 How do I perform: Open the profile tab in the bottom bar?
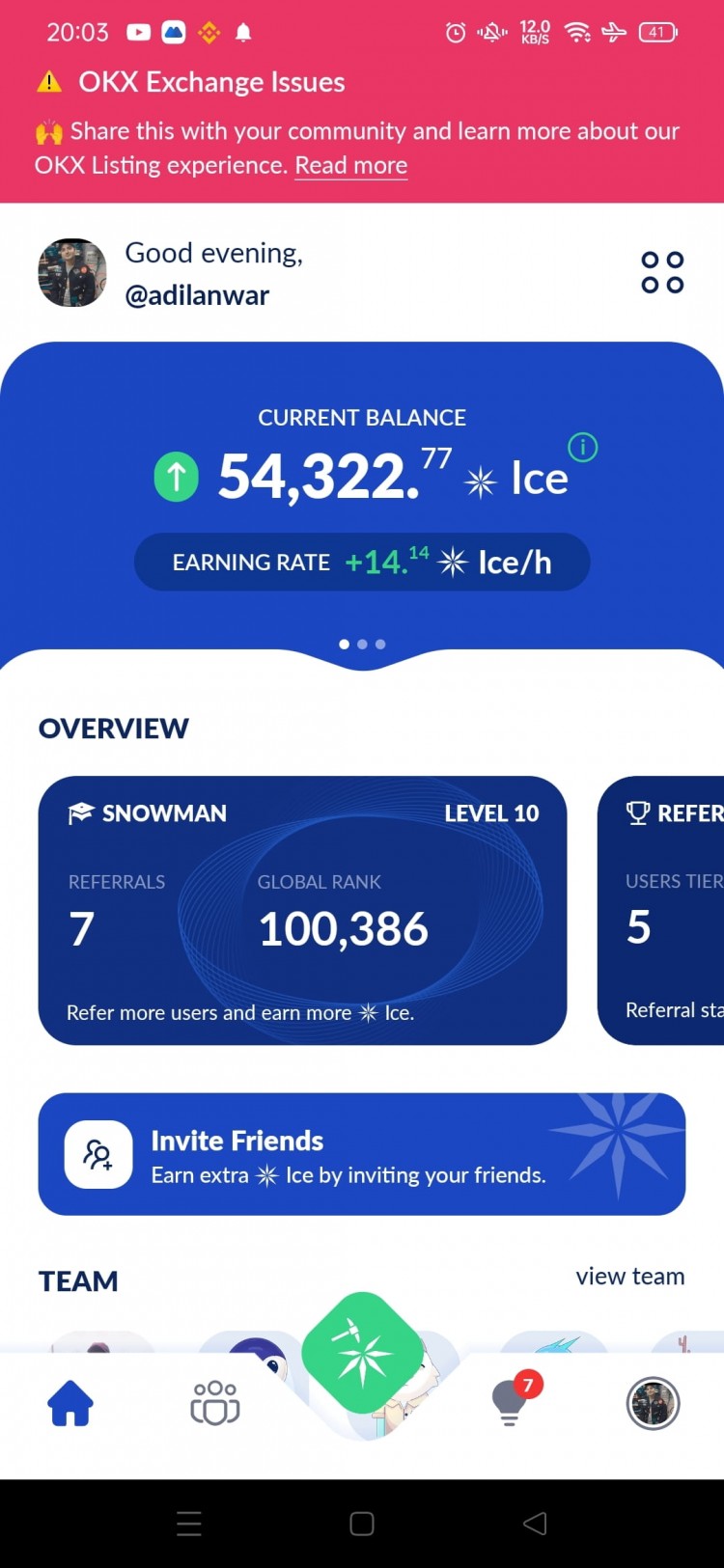pyautogui.click(x=654, y=1403)
